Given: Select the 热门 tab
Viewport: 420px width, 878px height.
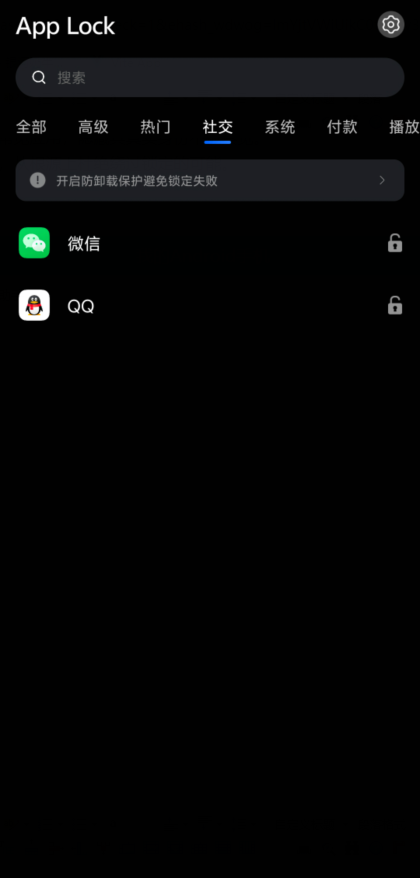Looking at the screenshot, I should coord(156,127).
